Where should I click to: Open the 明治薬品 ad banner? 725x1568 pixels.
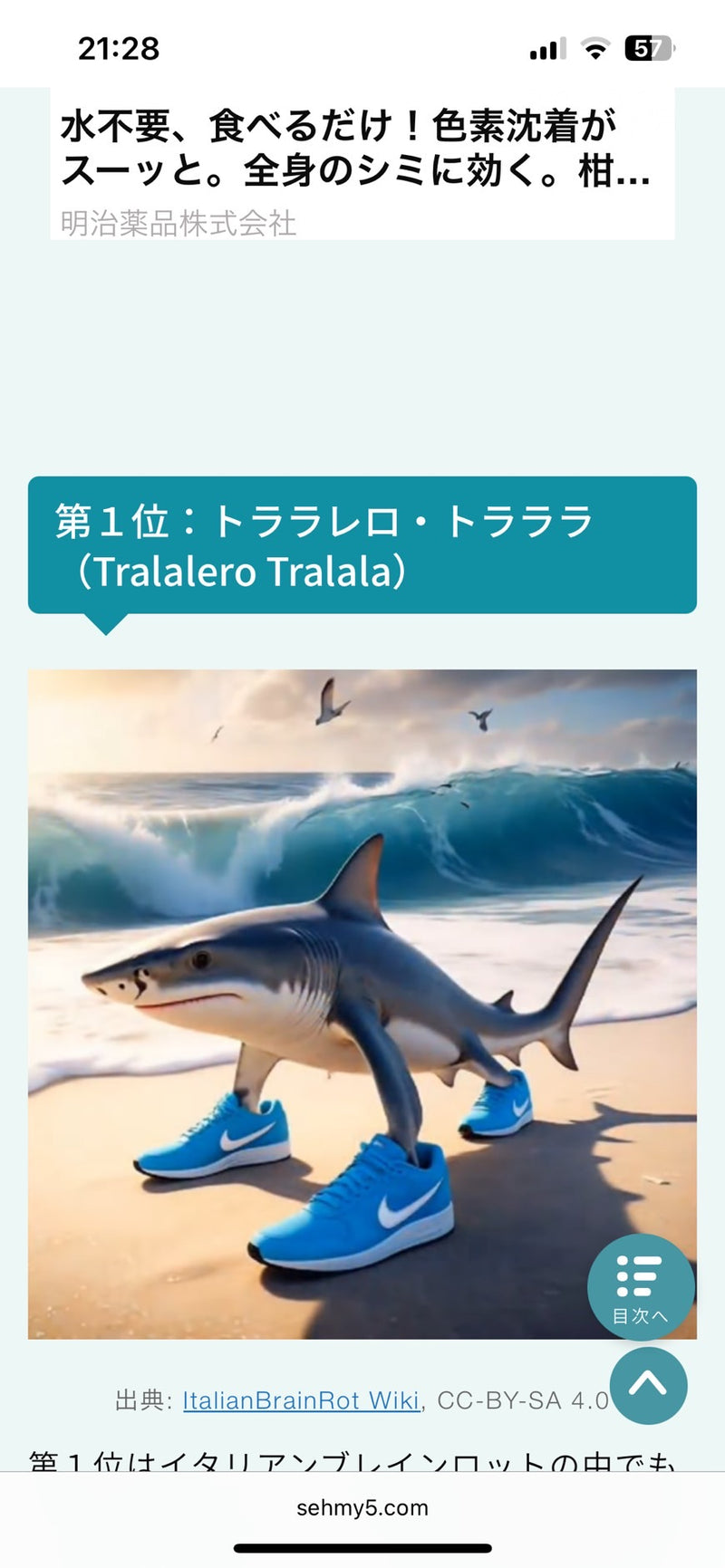click(361, 163)
